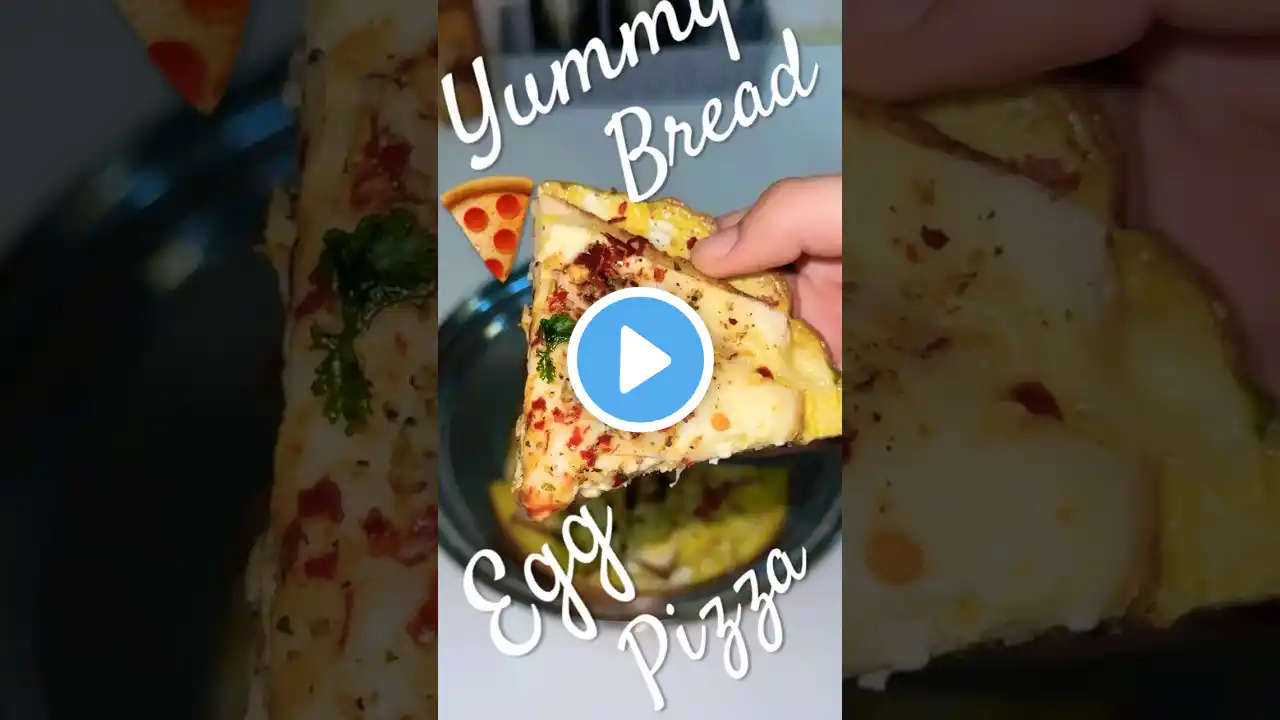Play the Yummy Bread Egg Pizza video

tap(640, 360)
